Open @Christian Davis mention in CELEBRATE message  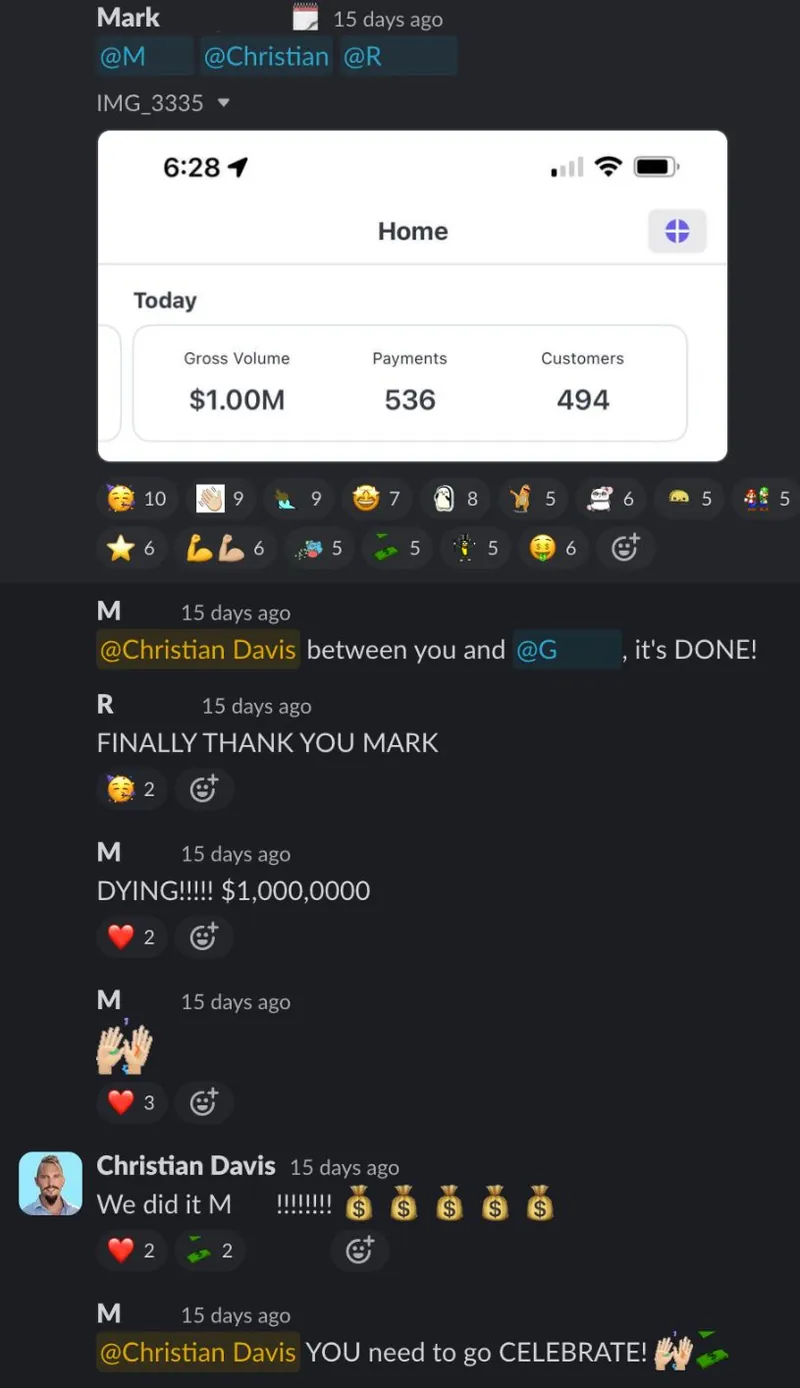[x=198, y=1352]
